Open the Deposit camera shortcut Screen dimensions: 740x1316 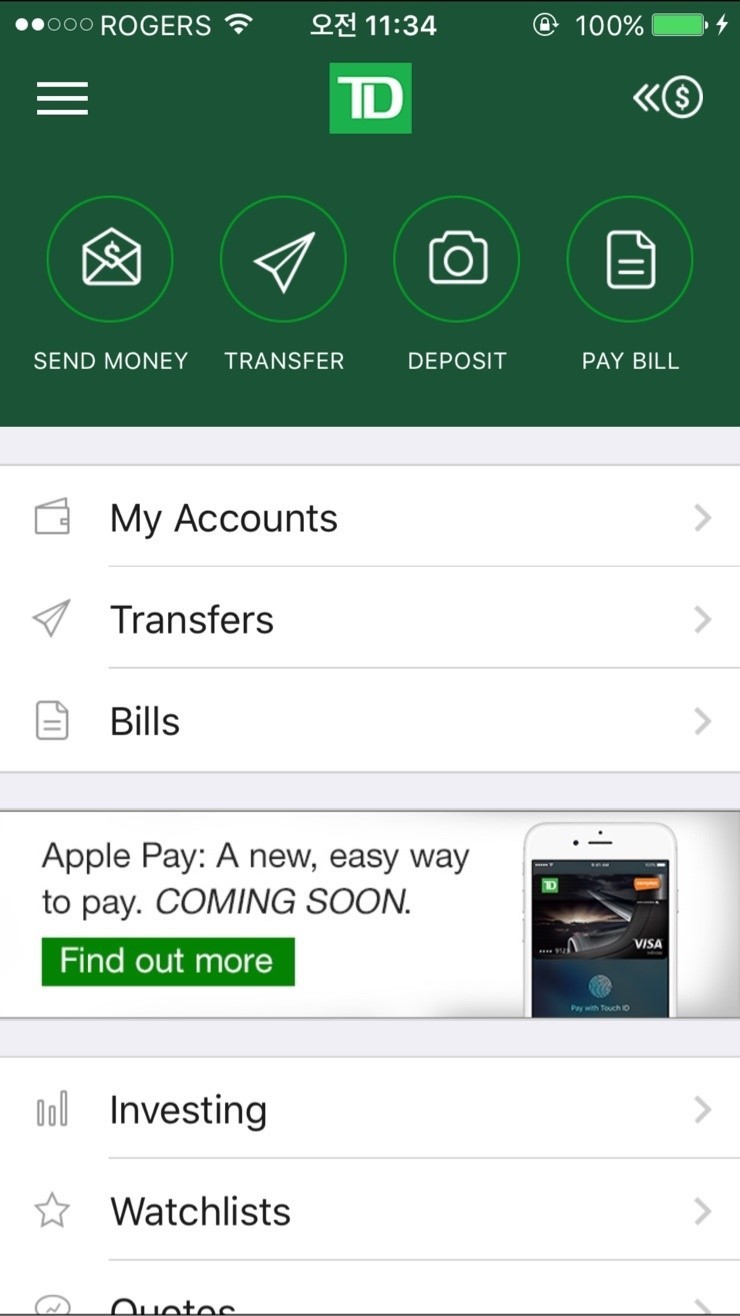tap(457, 259)
